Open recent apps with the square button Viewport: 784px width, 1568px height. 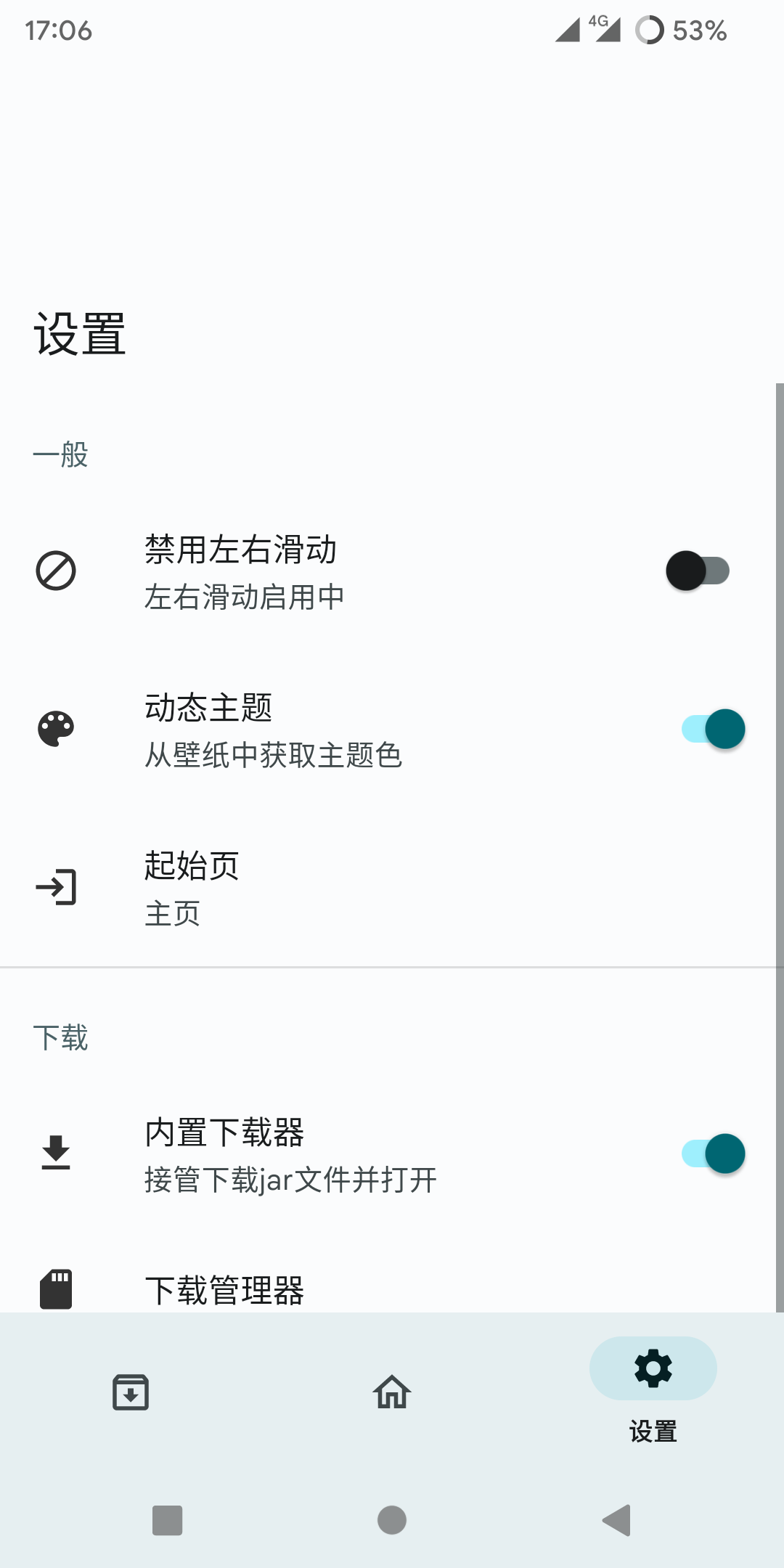(x=167, y=1520)
